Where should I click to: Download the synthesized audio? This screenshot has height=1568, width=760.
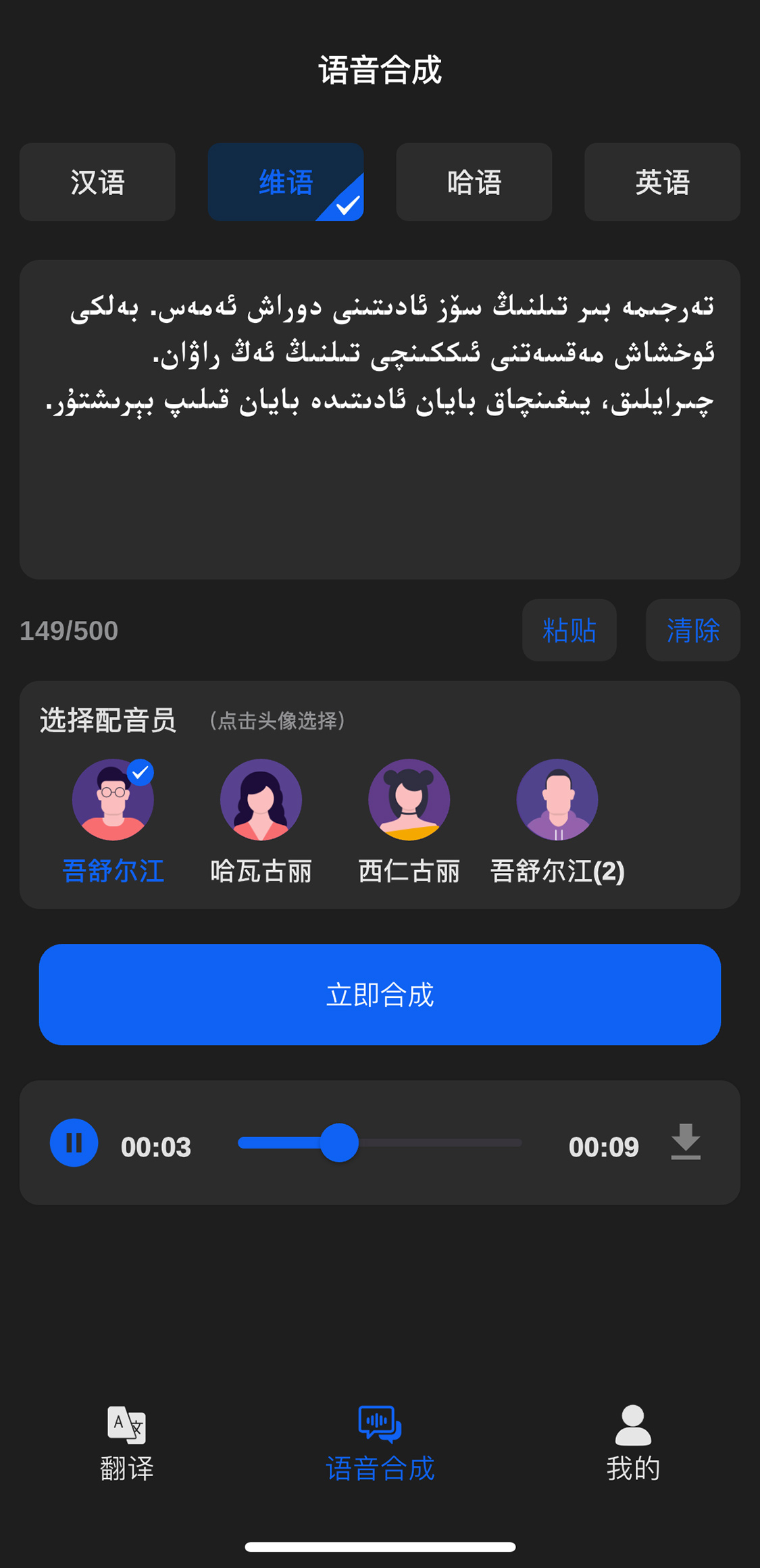click(x=686, y=1142)
